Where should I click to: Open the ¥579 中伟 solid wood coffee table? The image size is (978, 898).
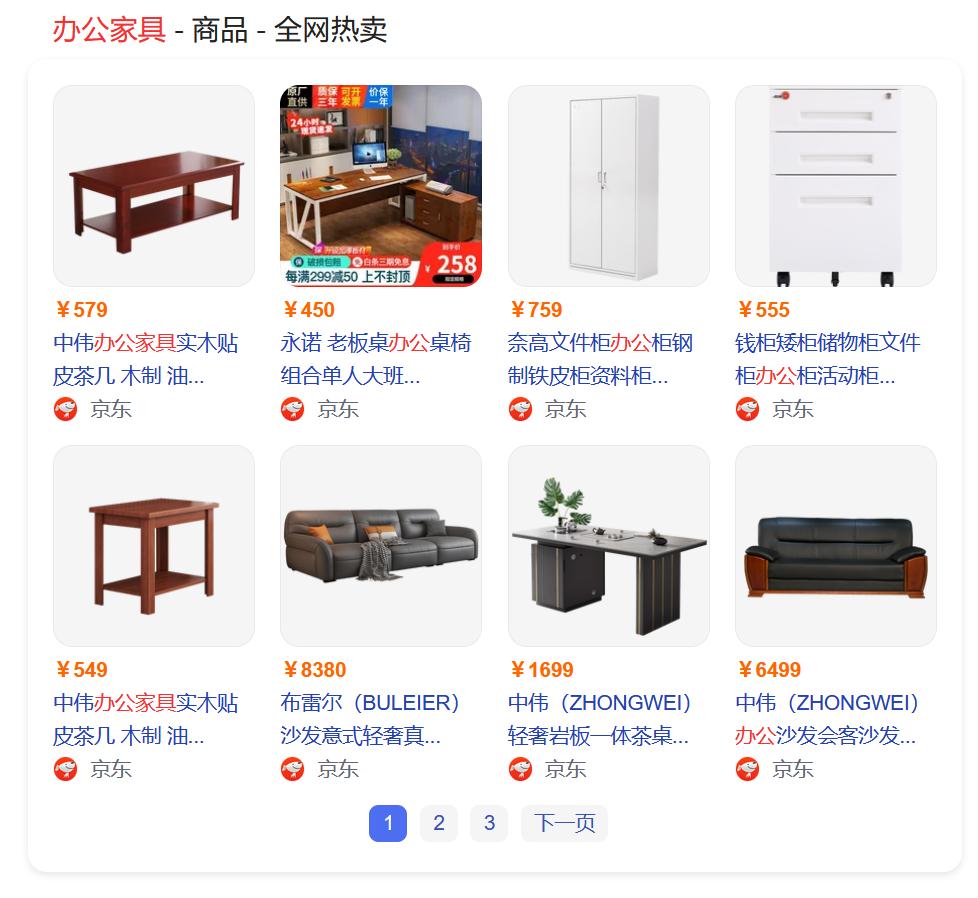pyautogui.click(x=146, y=359)
